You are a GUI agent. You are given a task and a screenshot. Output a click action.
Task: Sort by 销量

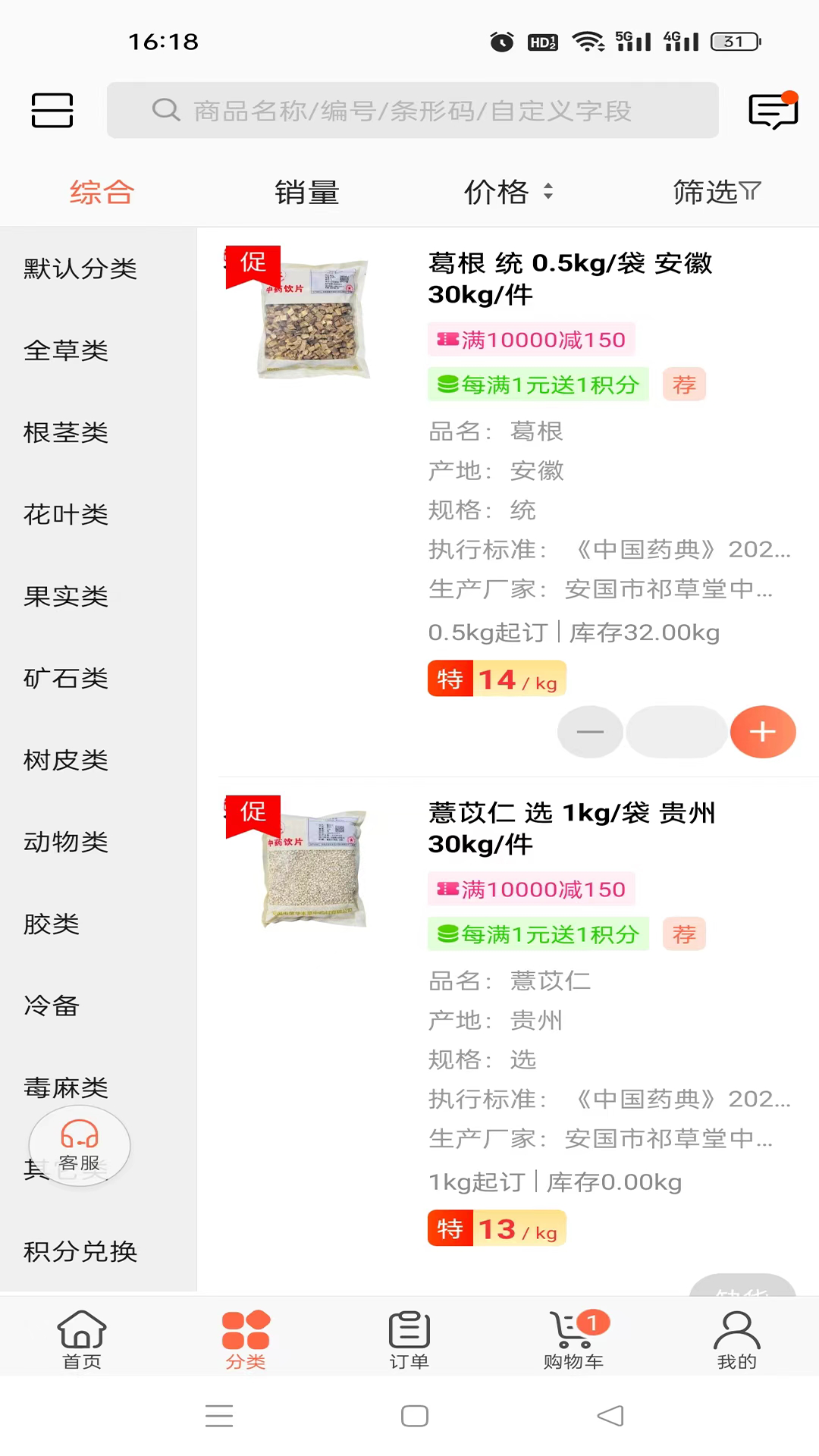coord(306,192)
